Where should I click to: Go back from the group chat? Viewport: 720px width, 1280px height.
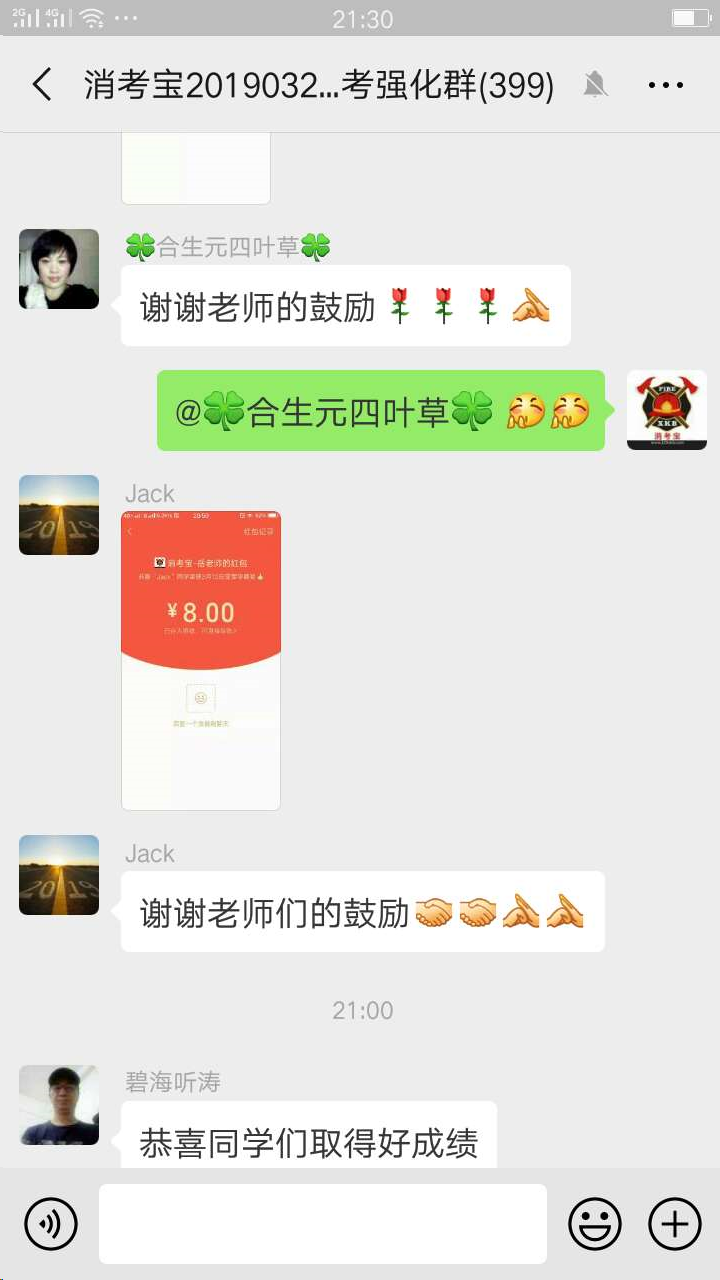coord(42,85)
